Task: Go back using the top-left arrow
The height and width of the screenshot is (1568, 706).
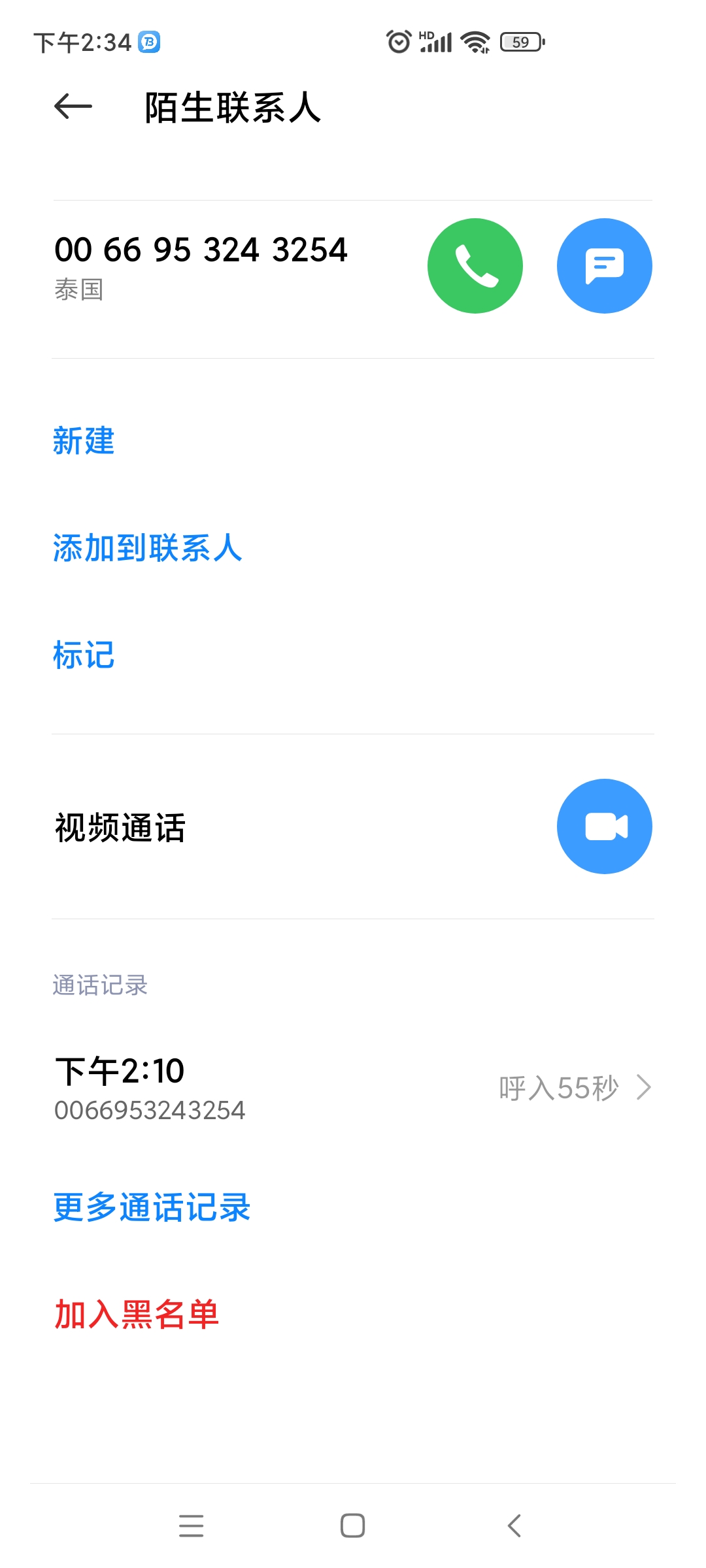Action: click(73, 107)
